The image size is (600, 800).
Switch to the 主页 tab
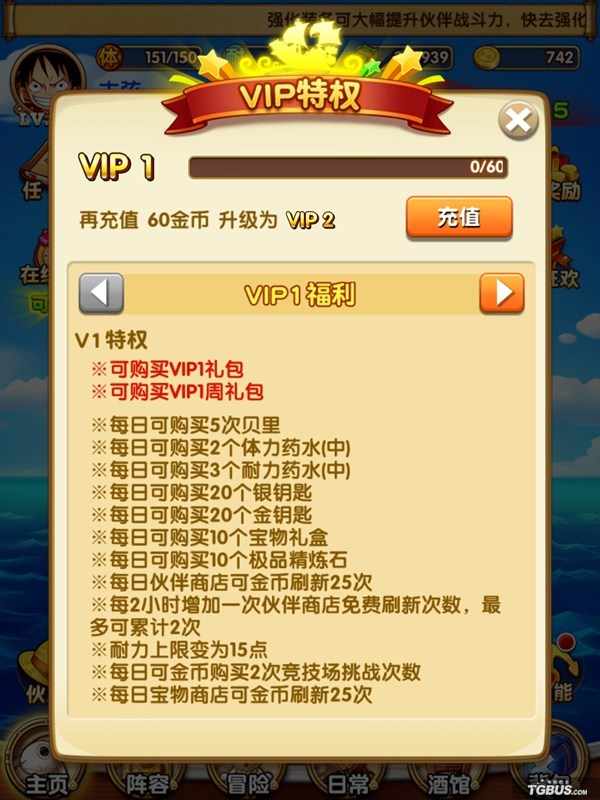pyautogui.click(x=47, y=781)
